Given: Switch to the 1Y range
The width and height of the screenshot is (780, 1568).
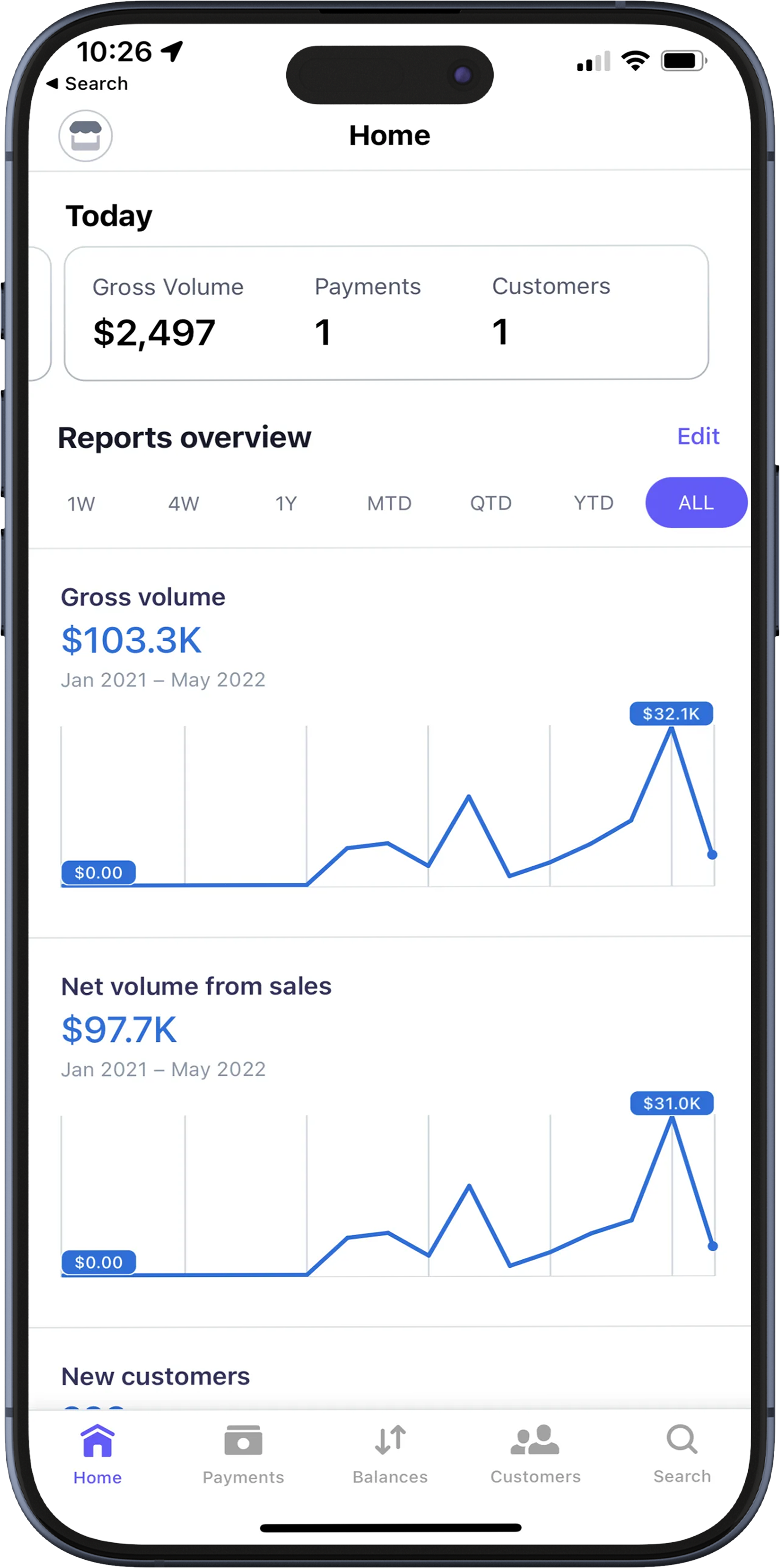Looking at the screenshot, I should tap(286, 503).
